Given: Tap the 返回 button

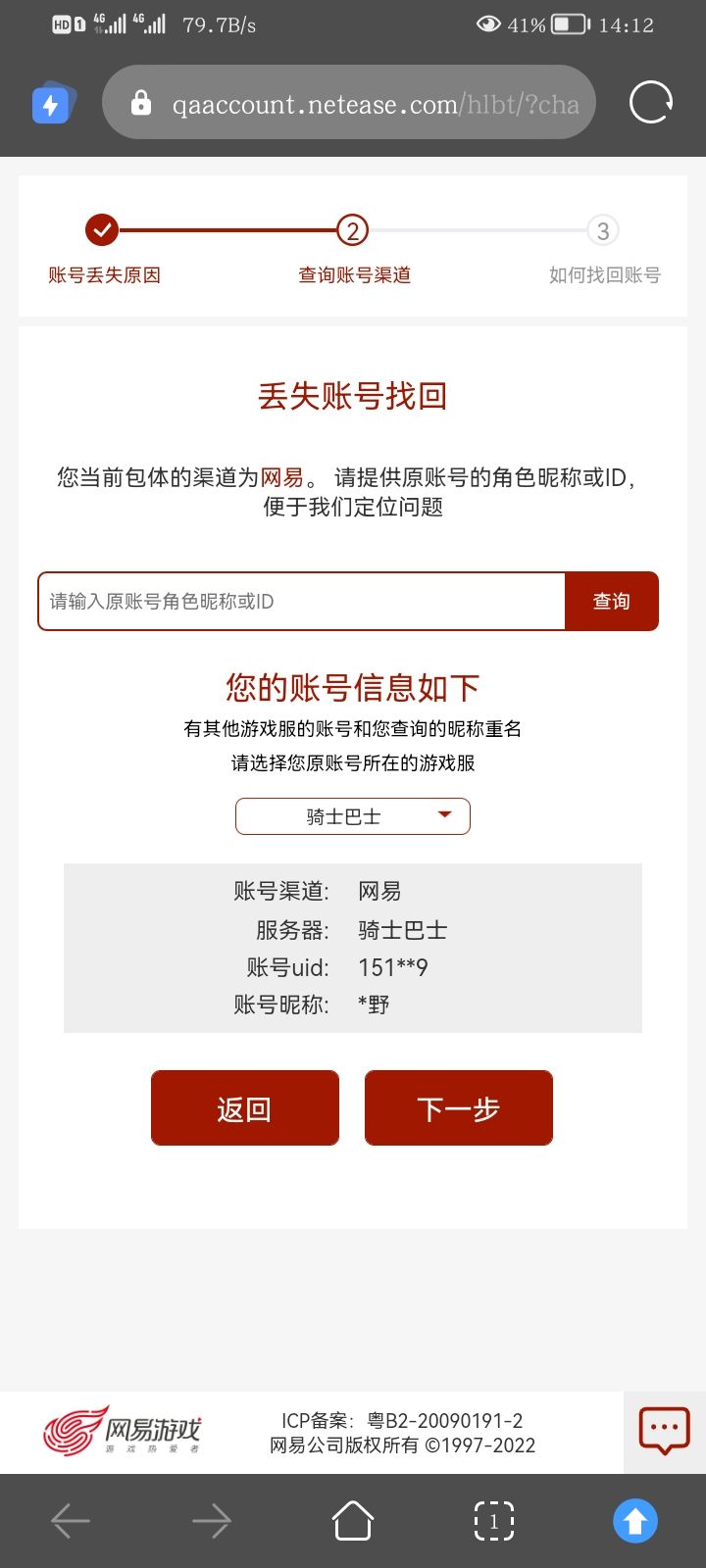Looking at the screenshot, I should tap(245, 1108).
